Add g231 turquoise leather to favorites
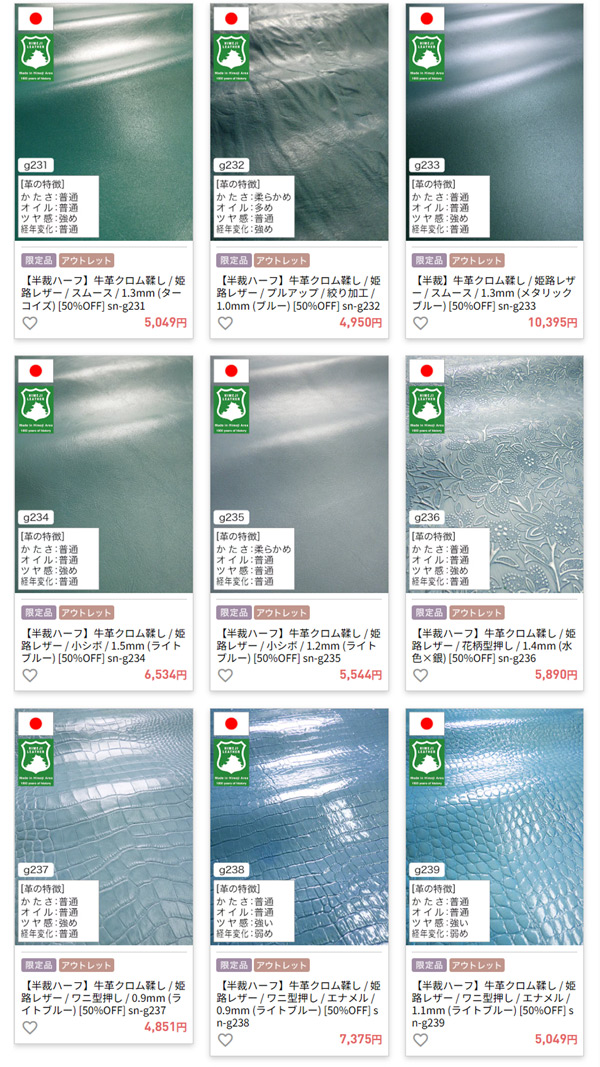Image resolution: width=600 pixels, height=1067 pixels. pyautogui.click(x=30, y=323)
